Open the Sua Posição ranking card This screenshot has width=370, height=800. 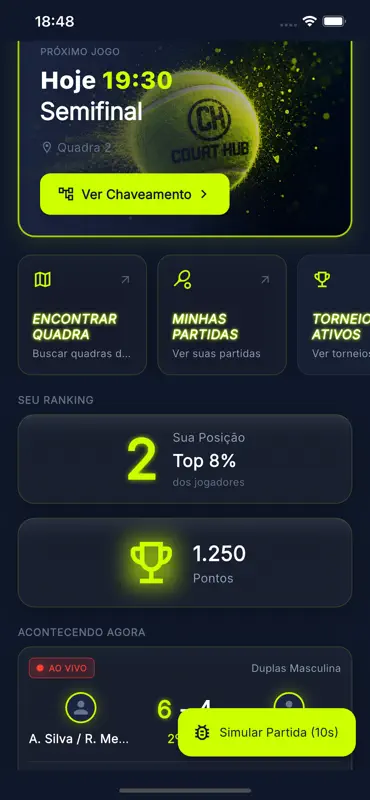[x=185, y=459]
